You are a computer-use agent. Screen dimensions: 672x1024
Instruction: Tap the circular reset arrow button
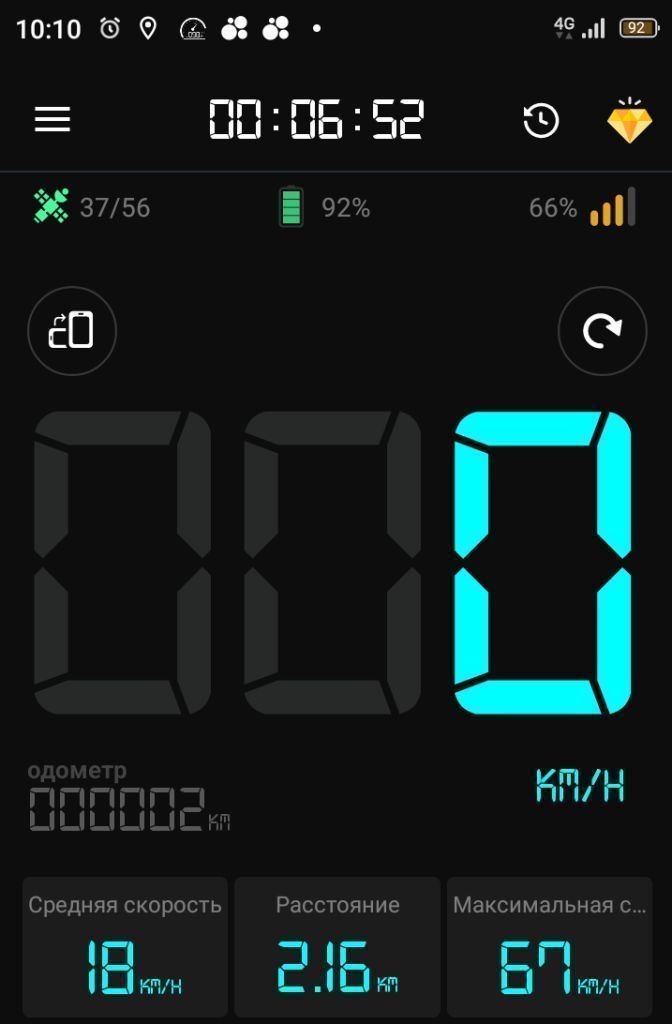click(602, 331)
